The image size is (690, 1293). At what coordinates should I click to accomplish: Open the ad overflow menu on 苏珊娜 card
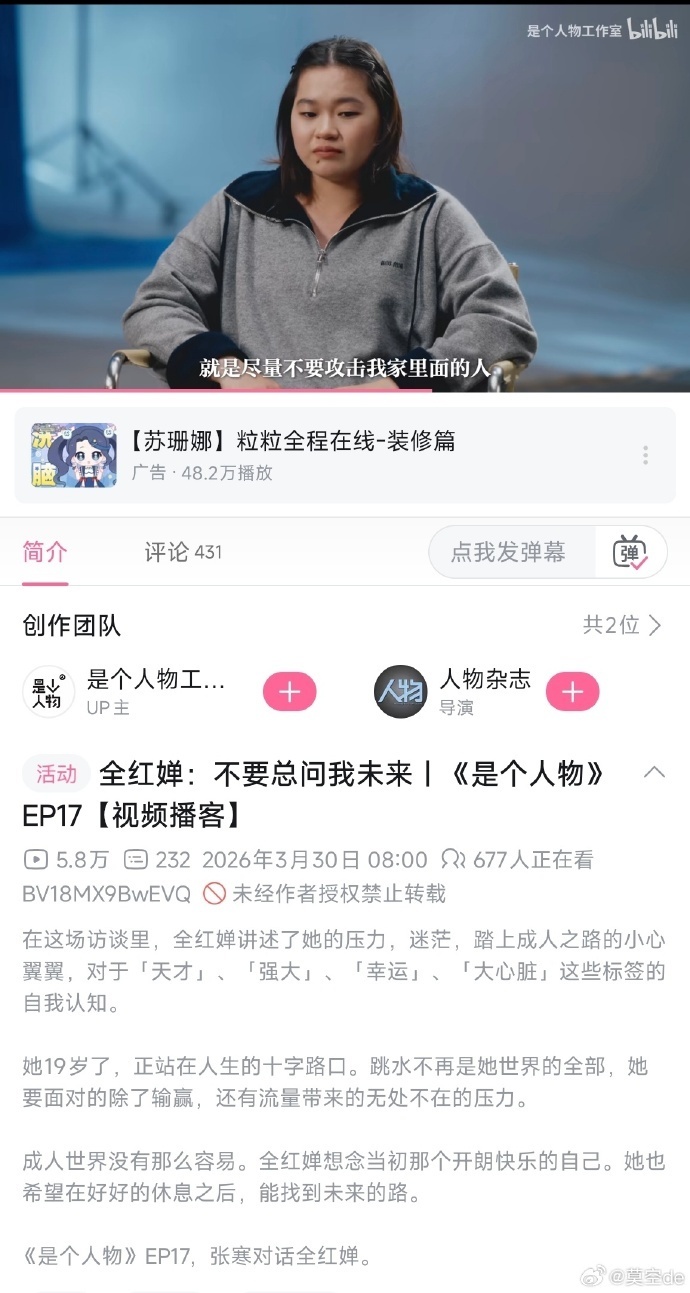point(646,455)
